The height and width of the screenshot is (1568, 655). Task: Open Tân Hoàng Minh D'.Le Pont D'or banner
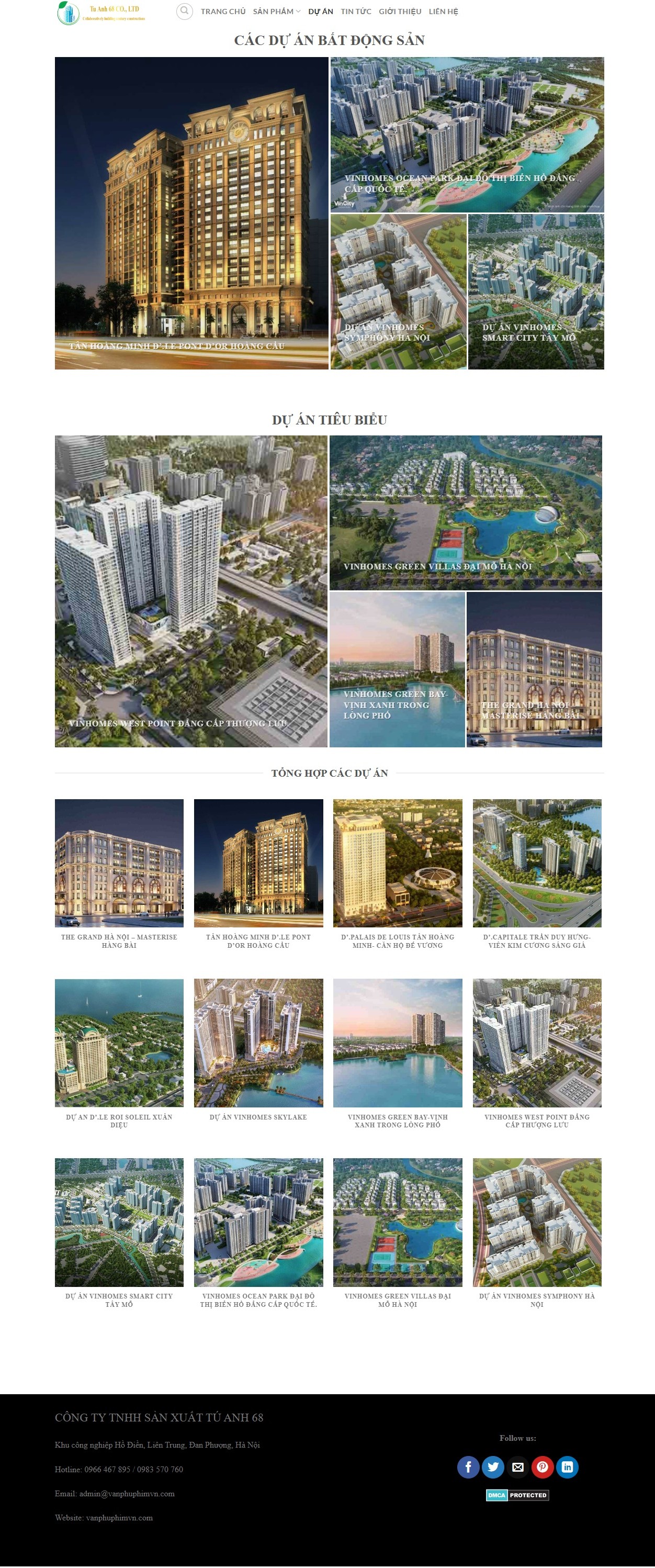pyautogui.click(x=191, y=213)
